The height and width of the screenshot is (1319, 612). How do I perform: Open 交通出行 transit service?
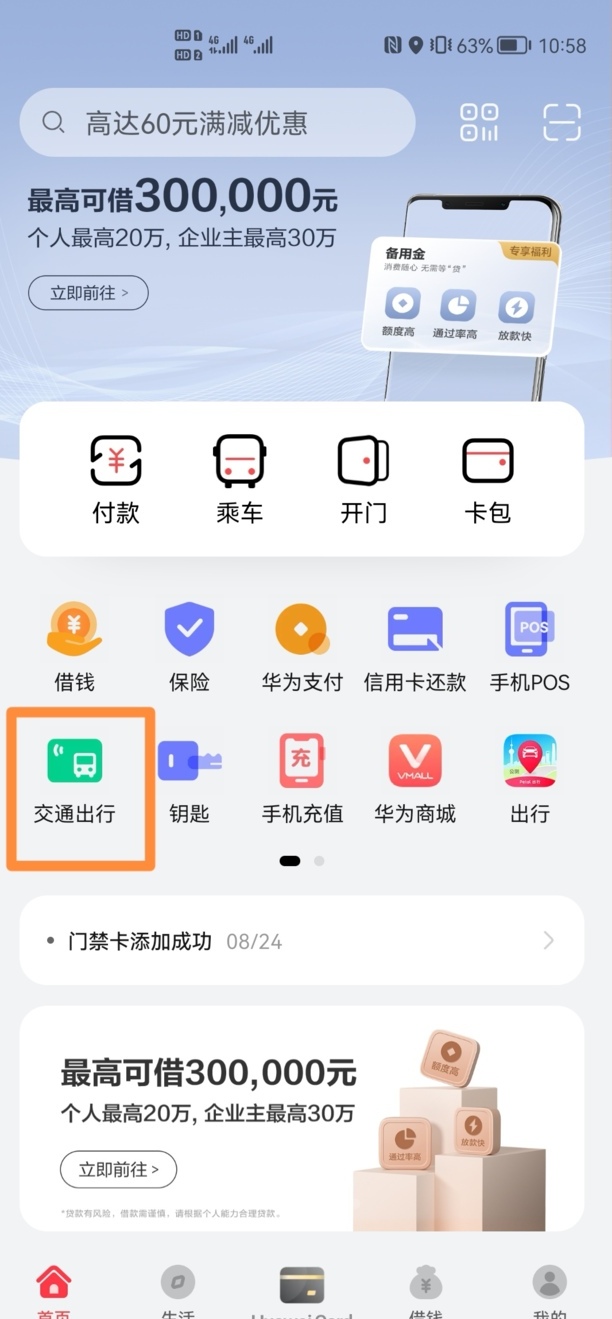[75, 779]
